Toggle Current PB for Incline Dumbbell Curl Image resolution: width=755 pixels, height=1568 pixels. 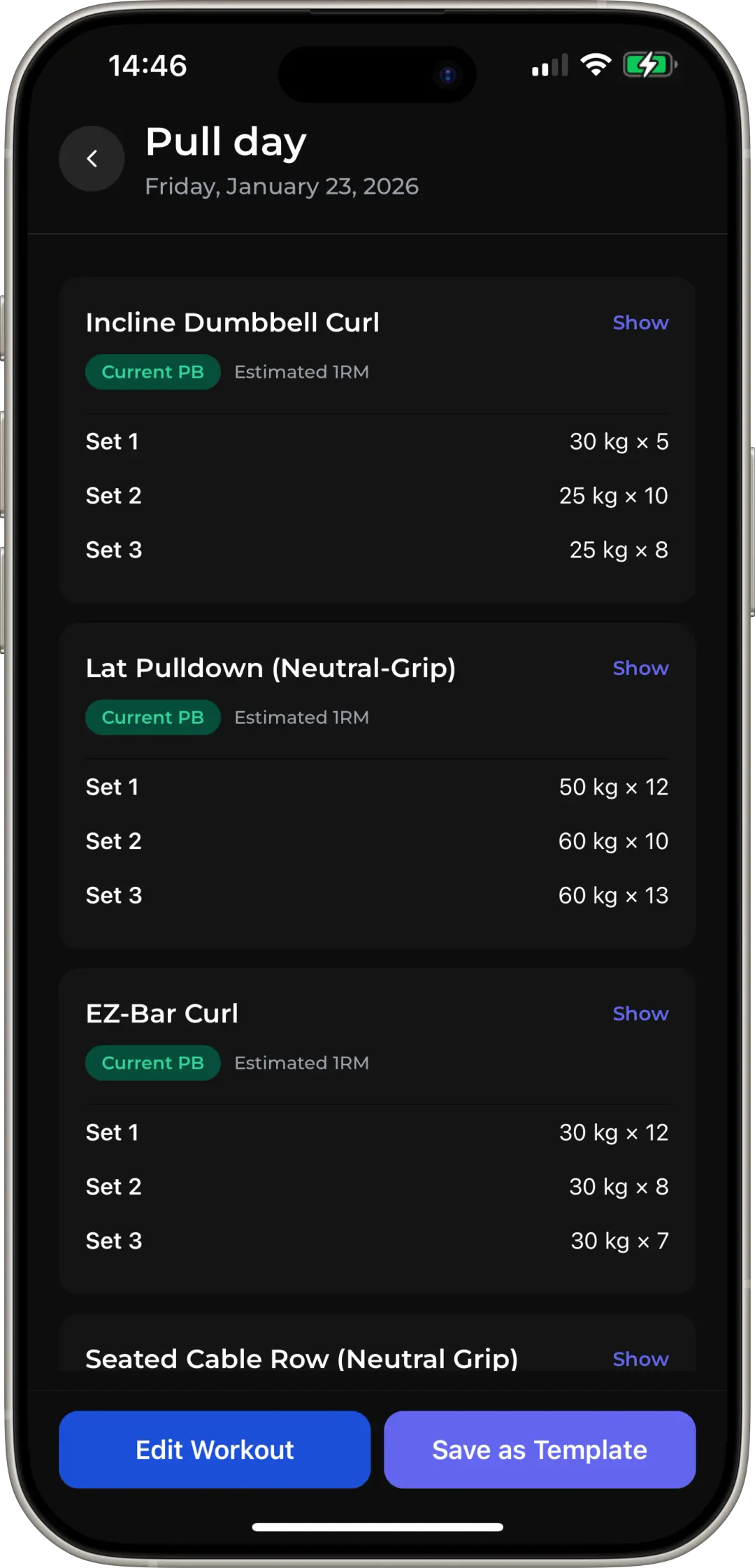click(152, 371)
